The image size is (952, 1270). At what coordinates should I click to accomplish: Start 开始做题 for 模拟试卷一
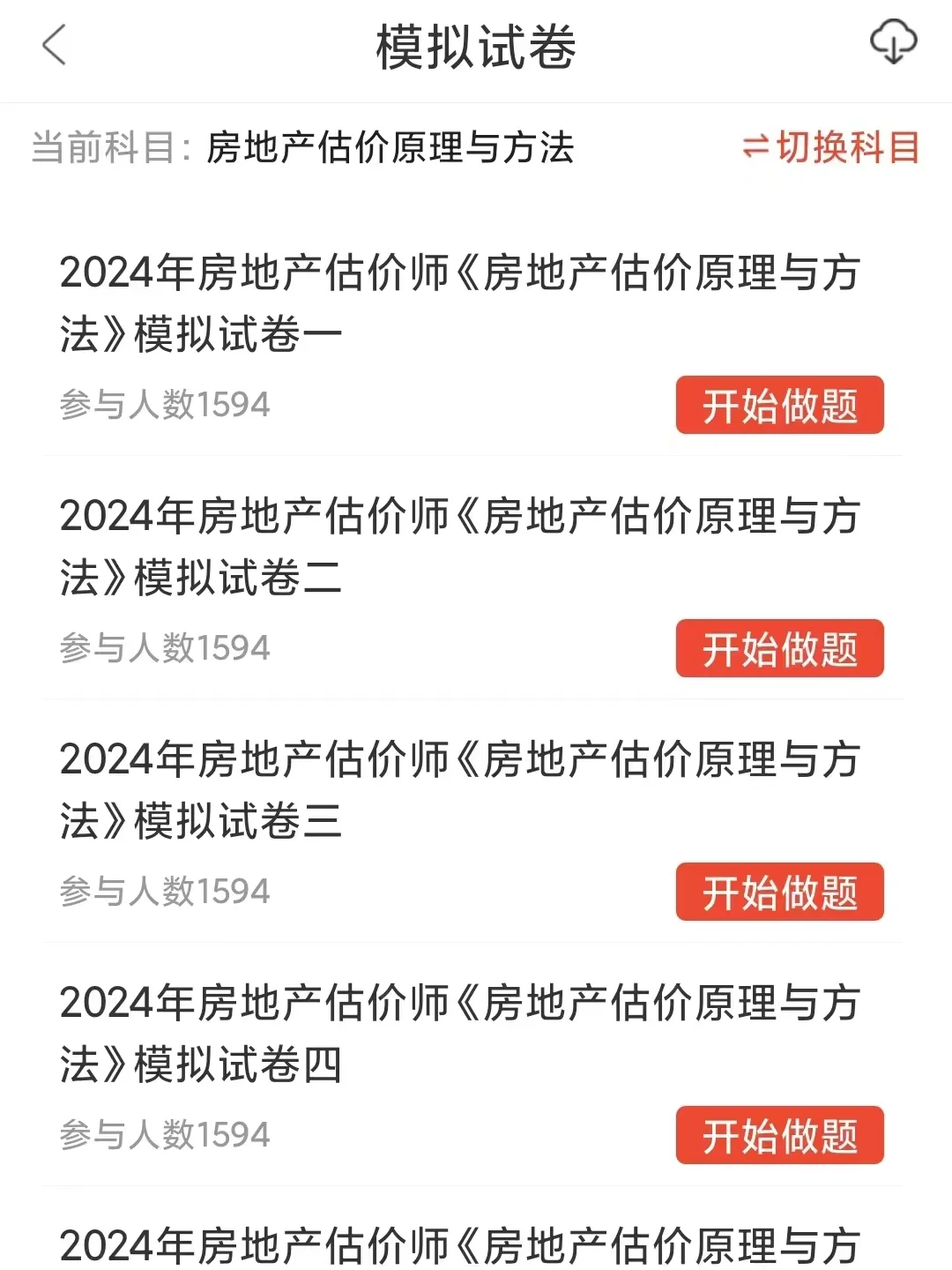(x=779, y=406)
